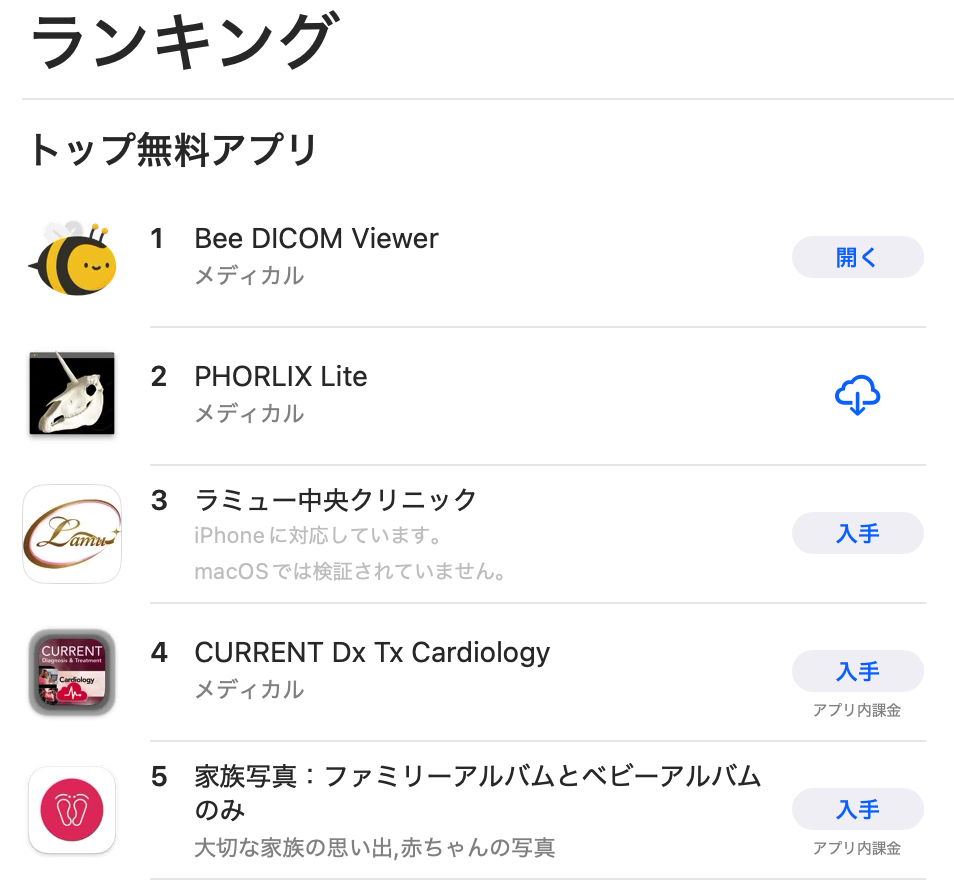Open the 家族写真 app details page
The image size is (954, 880).
click(477, 777)
